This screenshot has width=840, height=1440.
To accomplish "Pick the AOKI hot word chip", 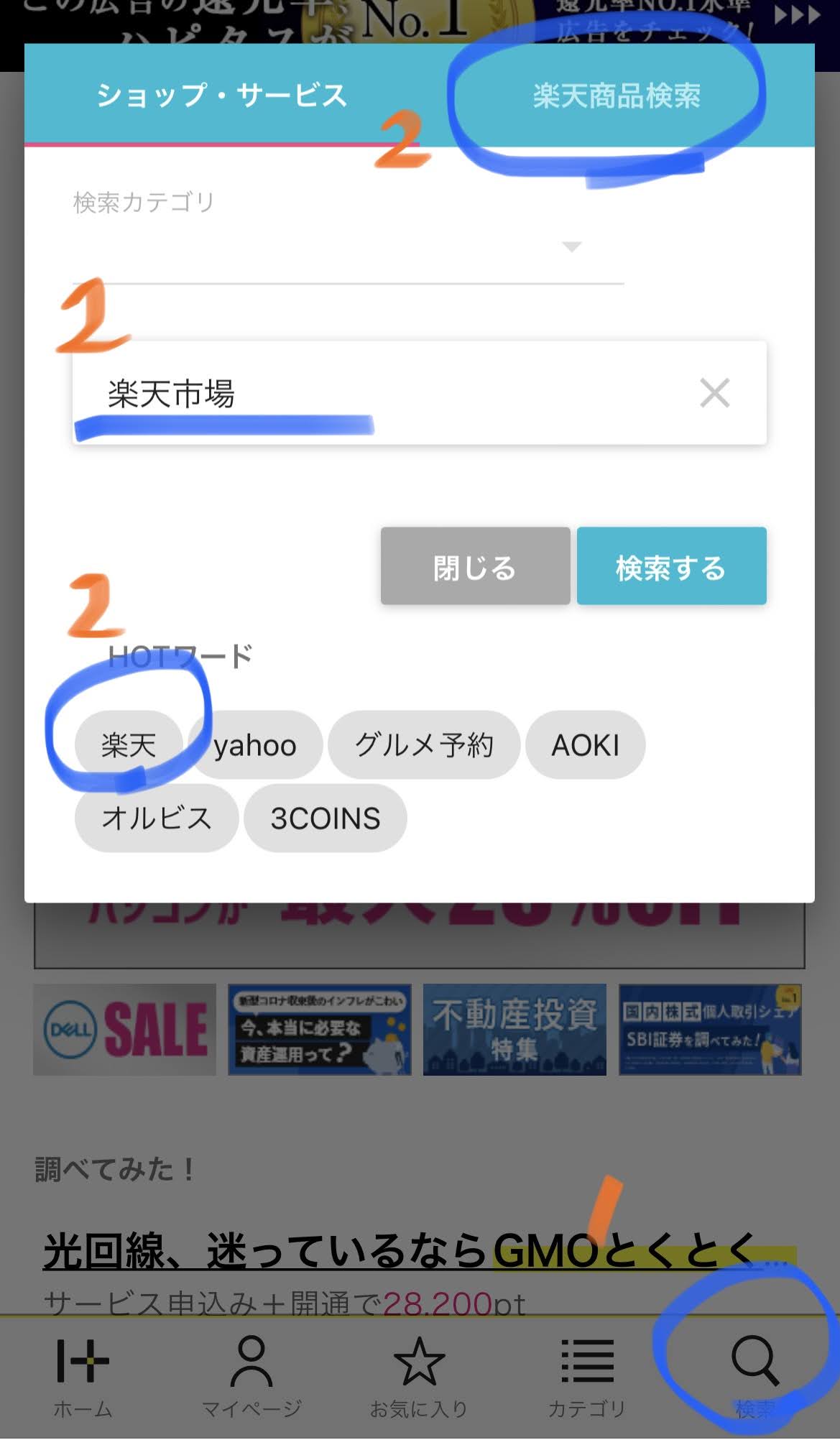I will (586, 745).
